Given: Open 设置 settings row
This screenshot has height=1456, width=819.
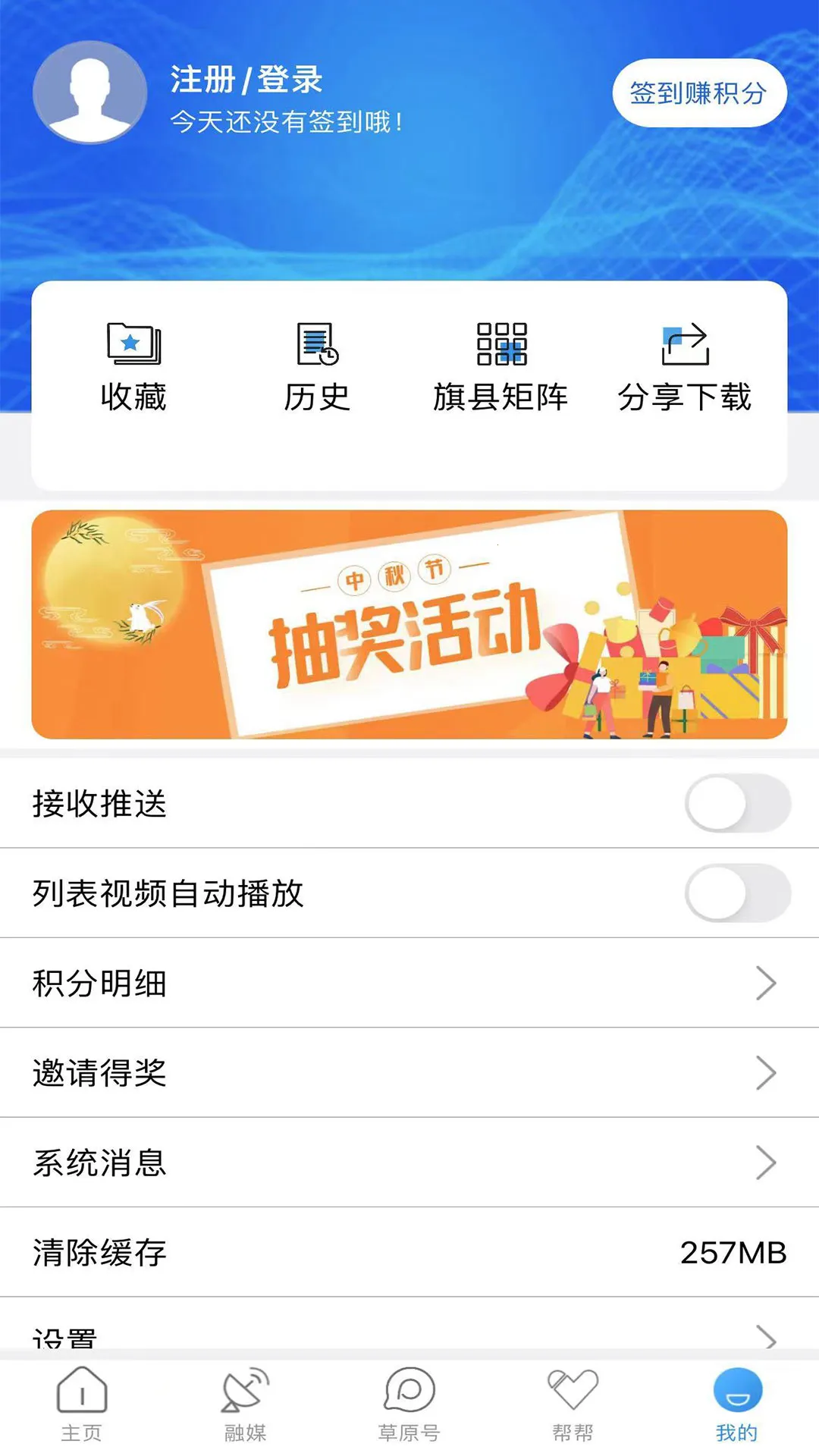Looking at the screenshot, I should 409,1335.
